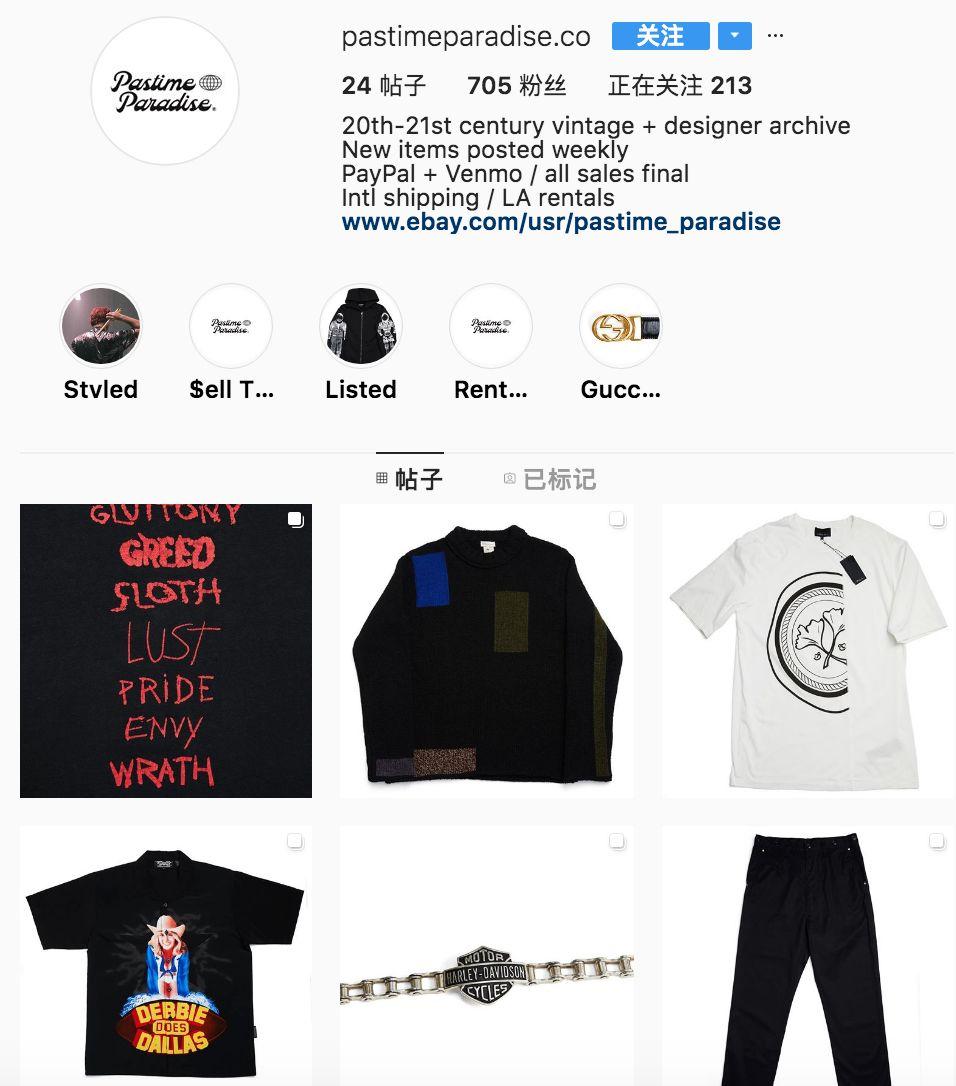Open the three-dot overflow menu
Screen dimensions: 956x1086
click(x=776, y=37)
